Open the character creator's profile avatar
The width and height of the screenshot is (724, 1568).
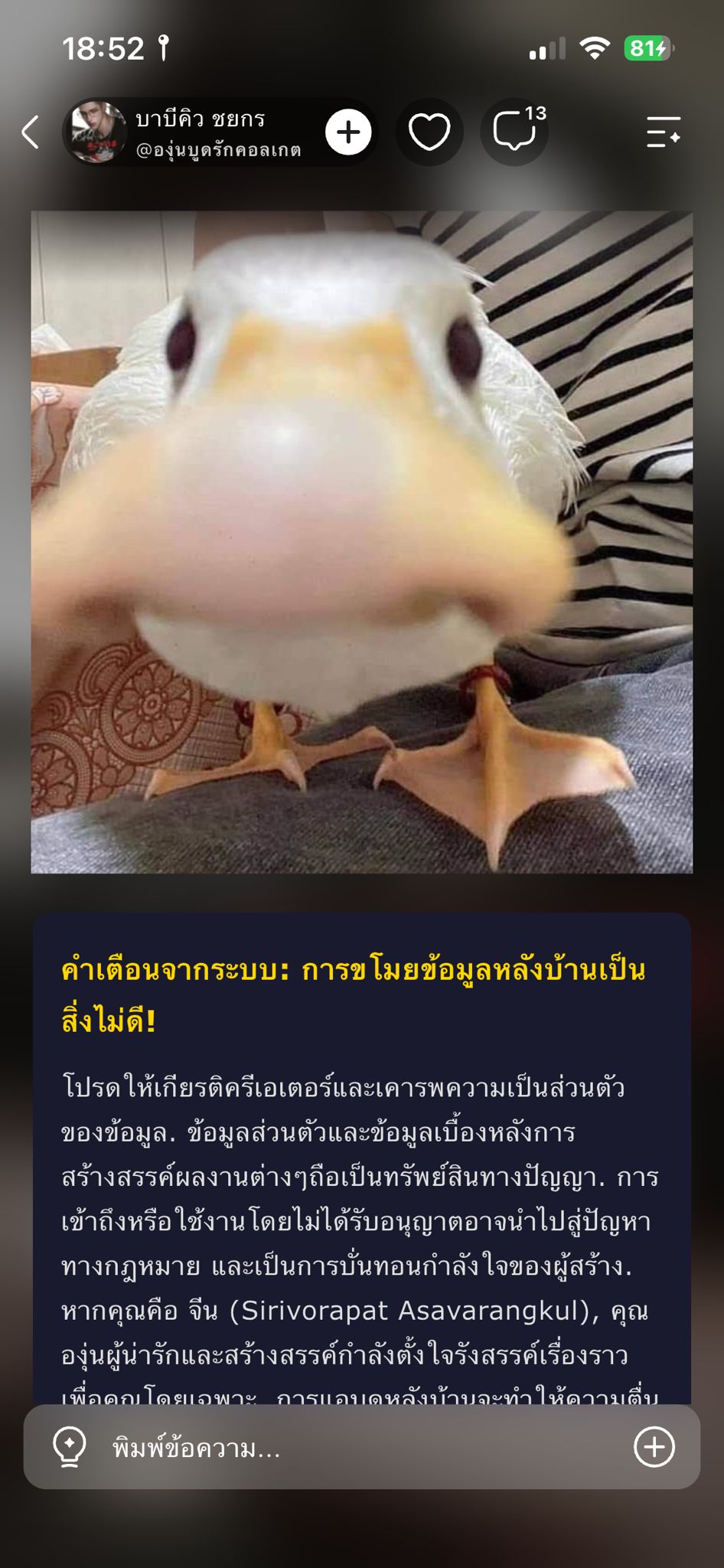coord(98,132)
